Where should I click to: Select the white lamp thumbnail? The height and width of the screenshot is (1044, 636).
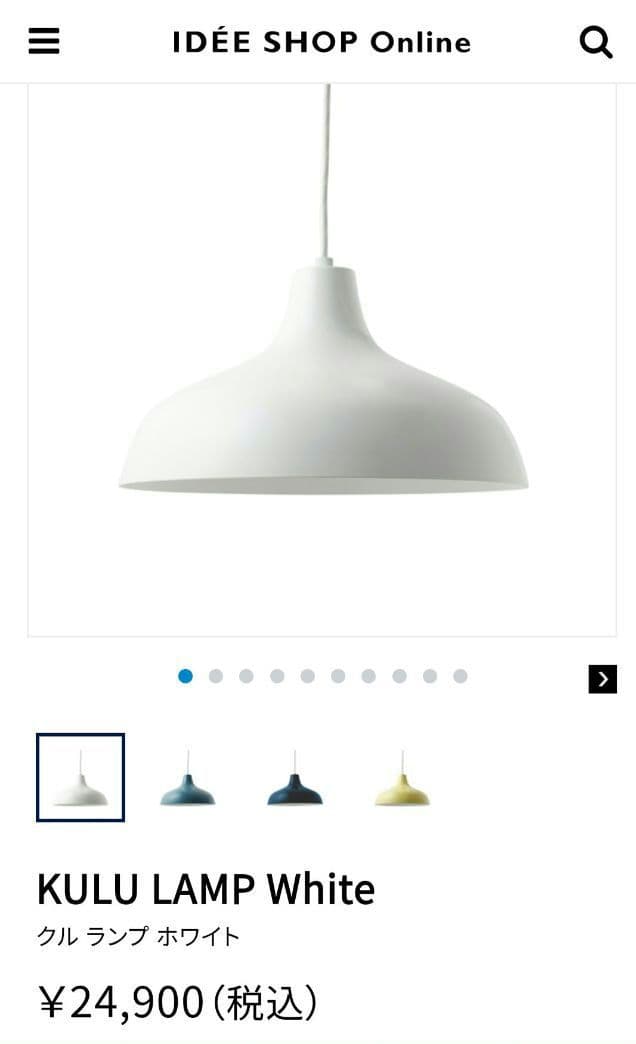[x=80, y=777]
